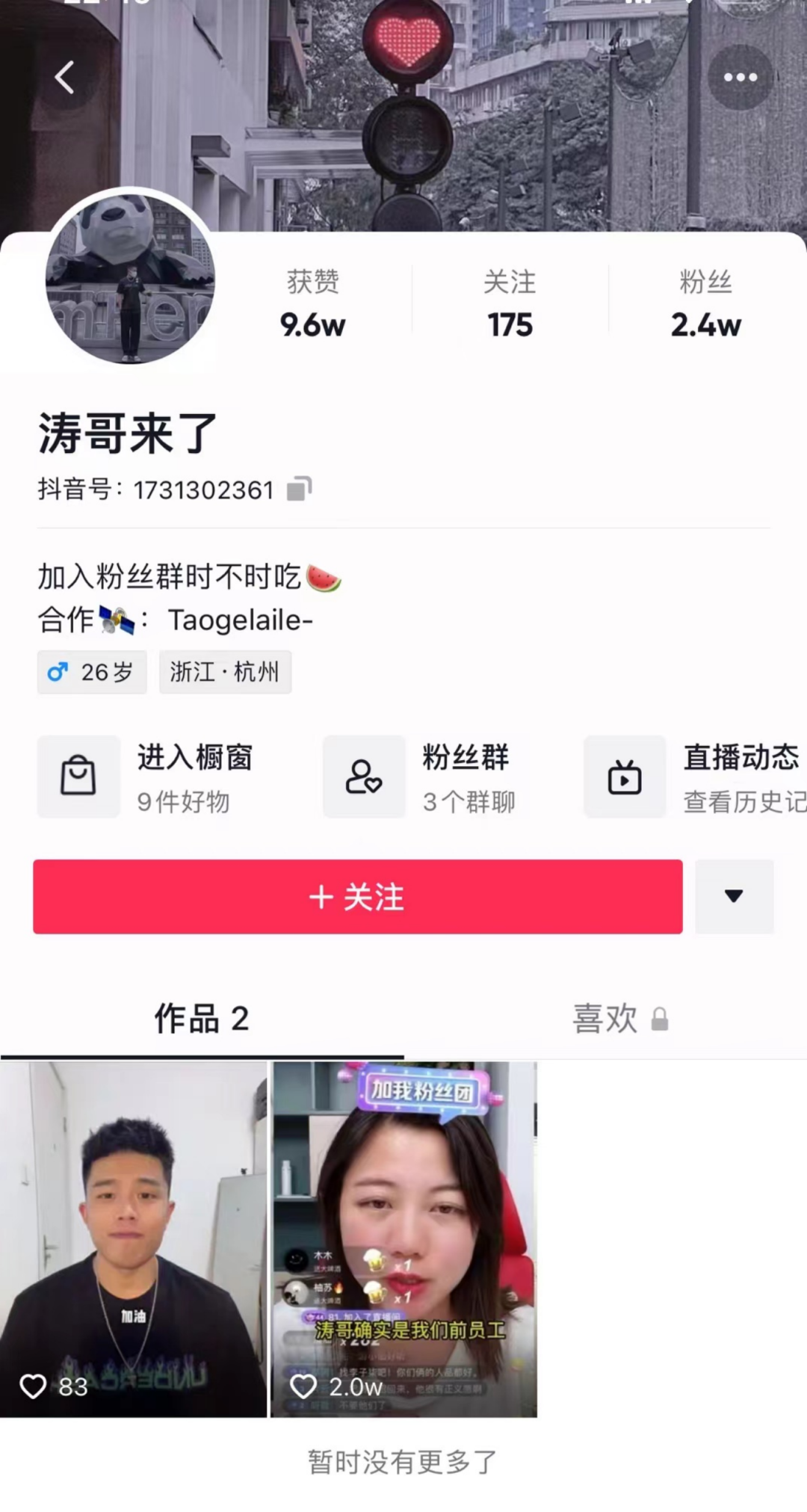Viewport: 807px width, 1512px height.
Task: Go back using the top-left arrow
Action: tap(65, 77)
